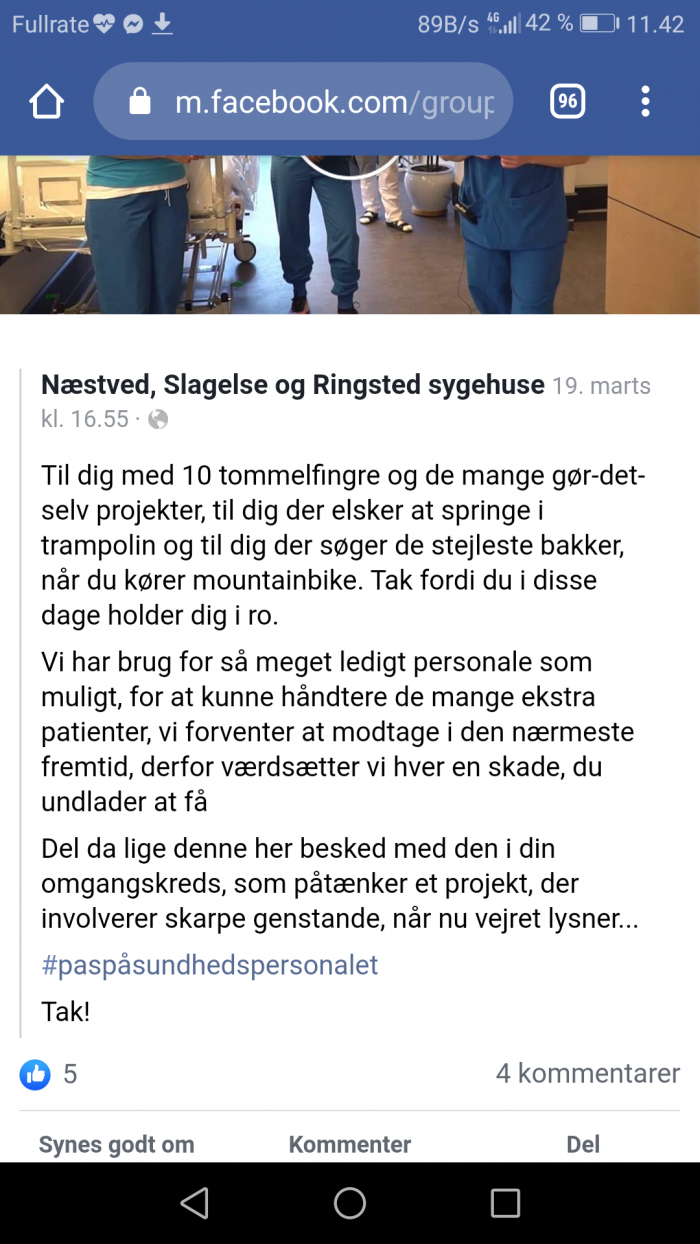Open the m.facebook.com address bar

pyautogui.click(x=303, y=101)
